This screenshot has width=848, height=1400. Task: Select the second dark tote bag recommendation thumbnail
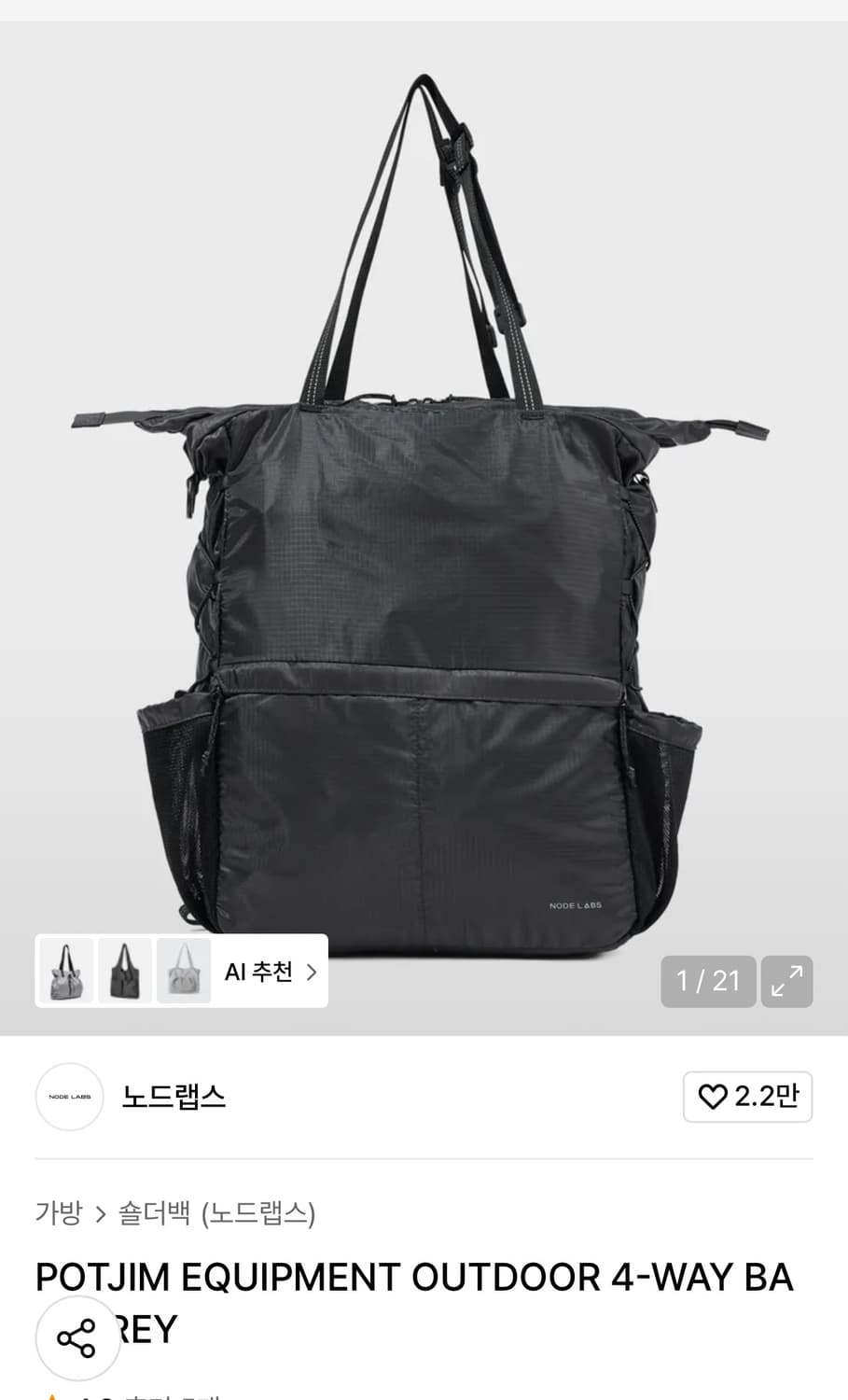point(124,972)
